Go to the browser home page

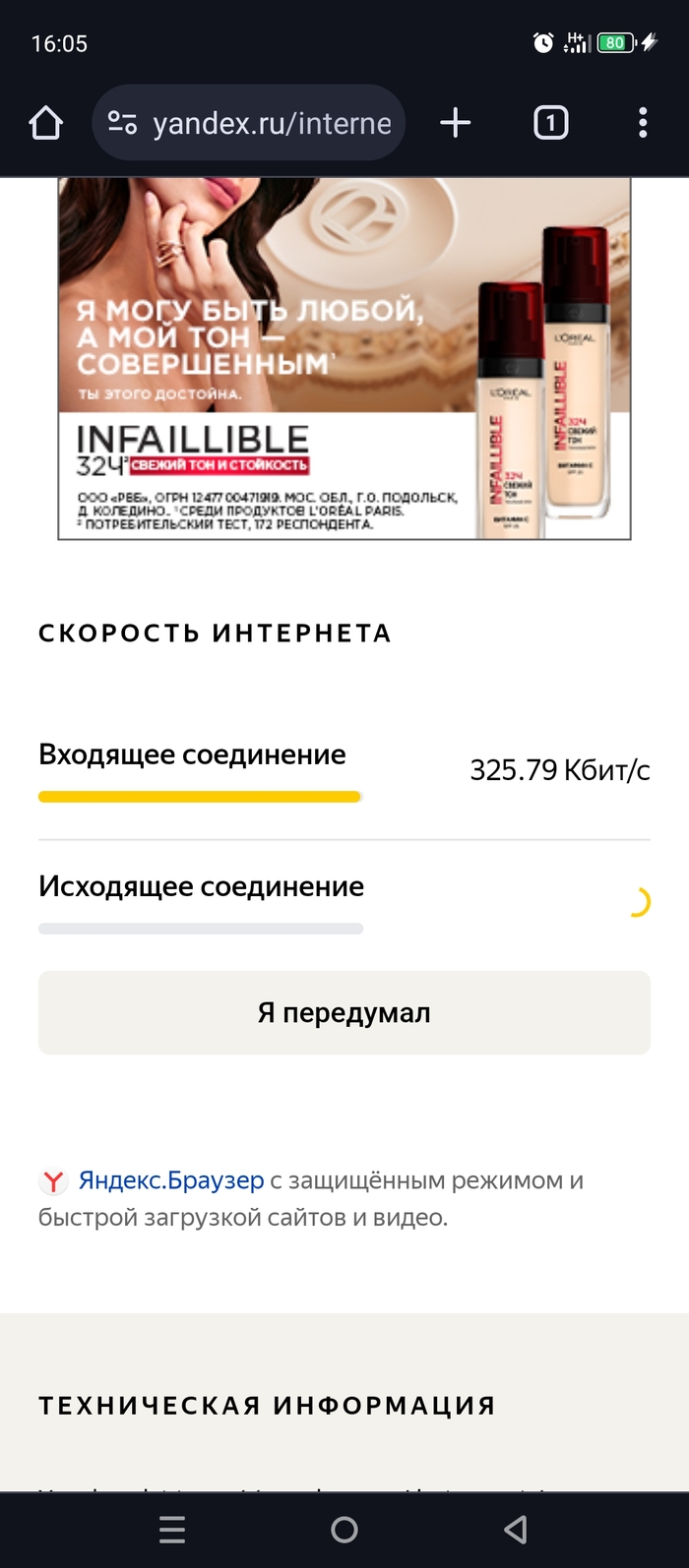click(x=46, y=123)
